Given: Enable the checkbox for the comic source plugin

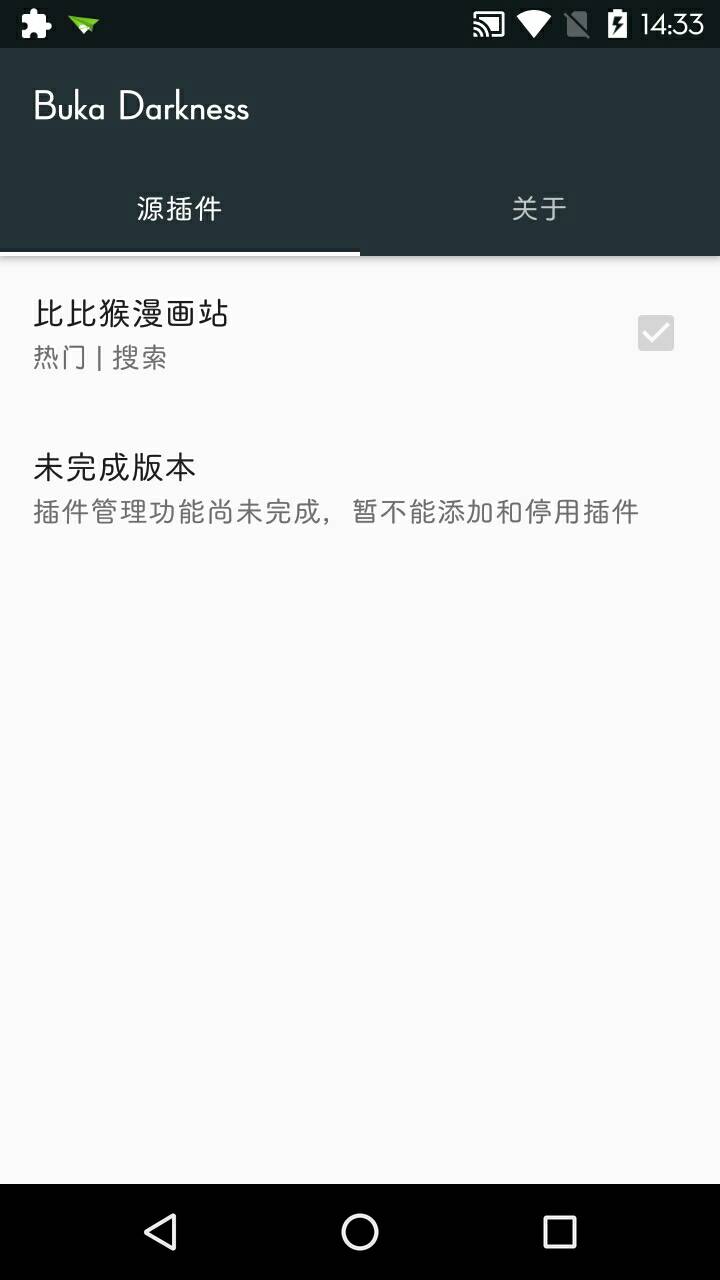Looking at the screenshot, I should [656, 332].
